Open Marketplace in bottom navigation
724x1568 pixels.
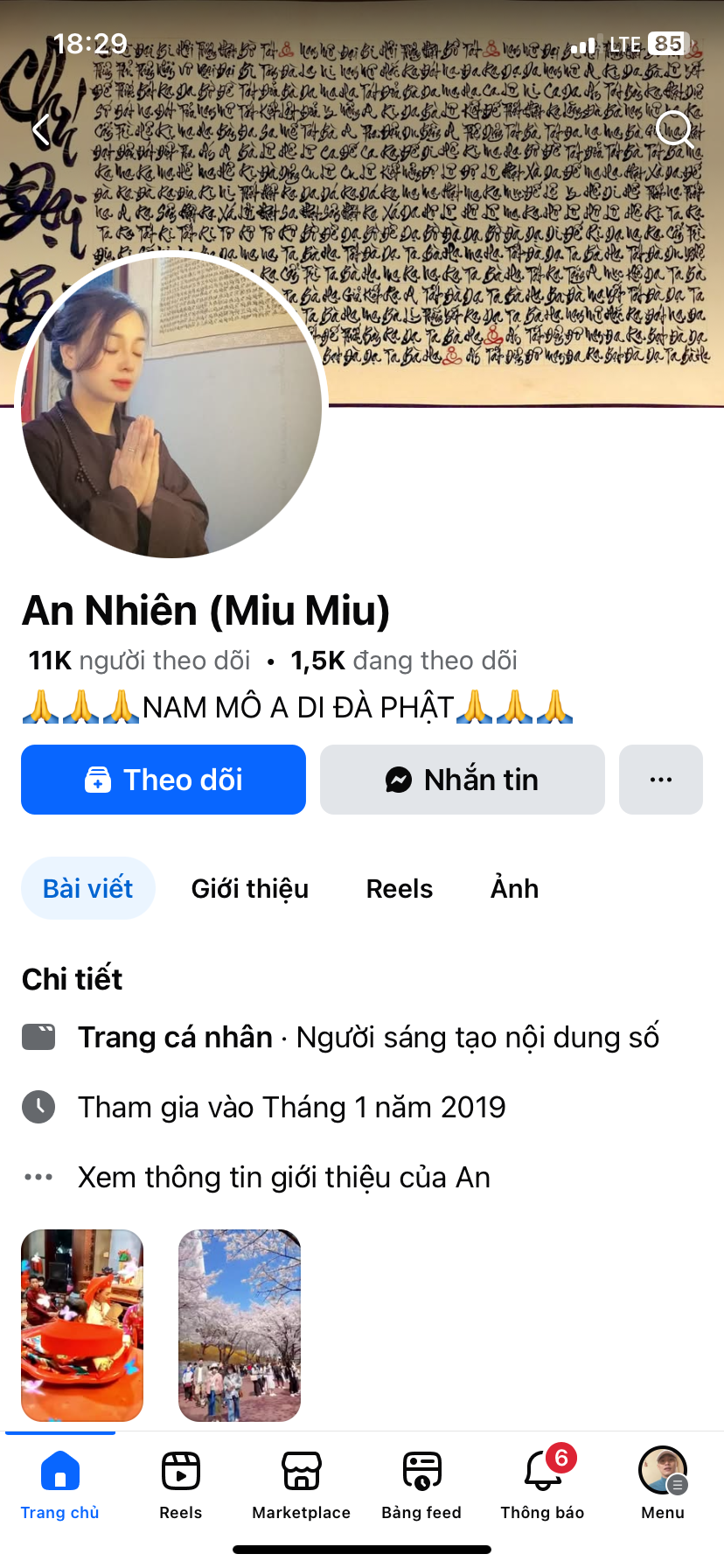[302, 1485]
